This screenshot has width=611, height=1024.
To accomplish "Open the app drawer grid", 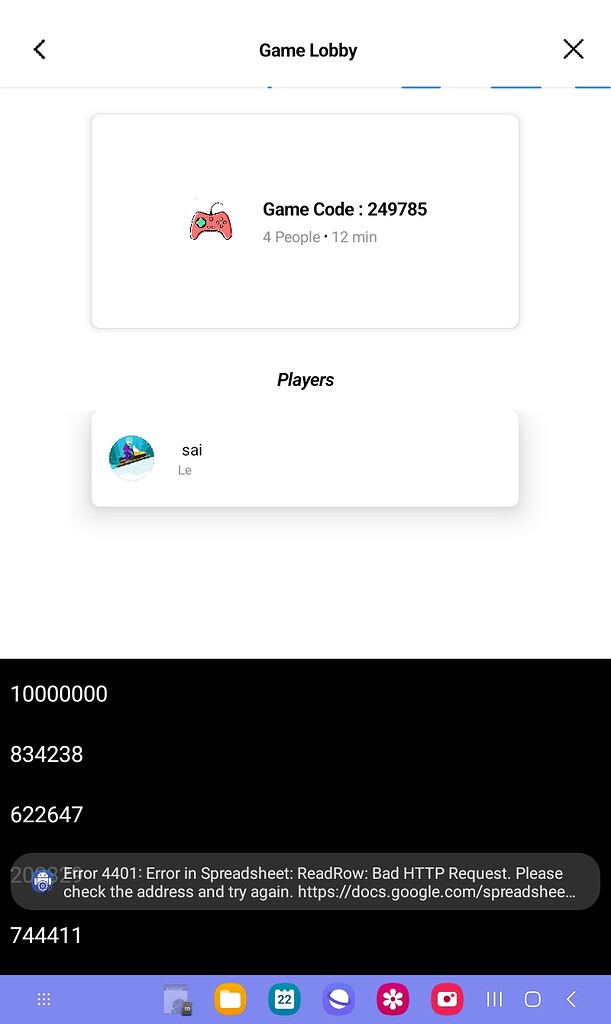I will coord(44,999).
